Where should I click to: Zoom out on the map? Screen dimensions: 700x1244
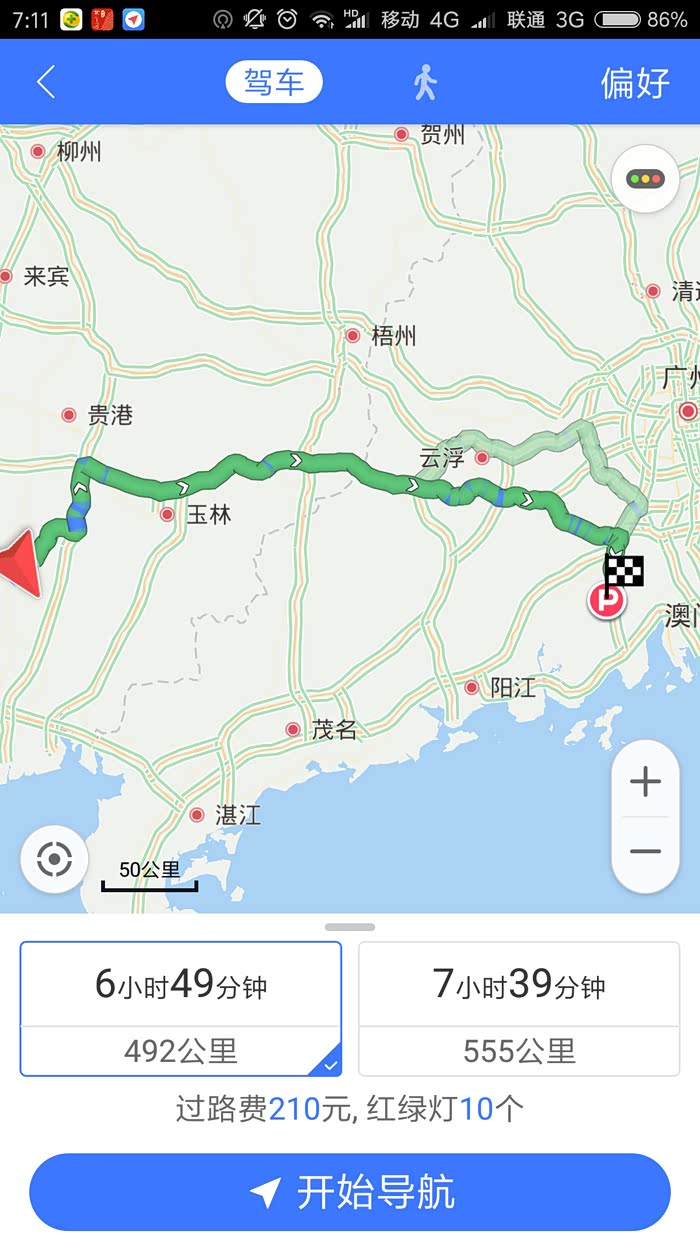(645, 852)
